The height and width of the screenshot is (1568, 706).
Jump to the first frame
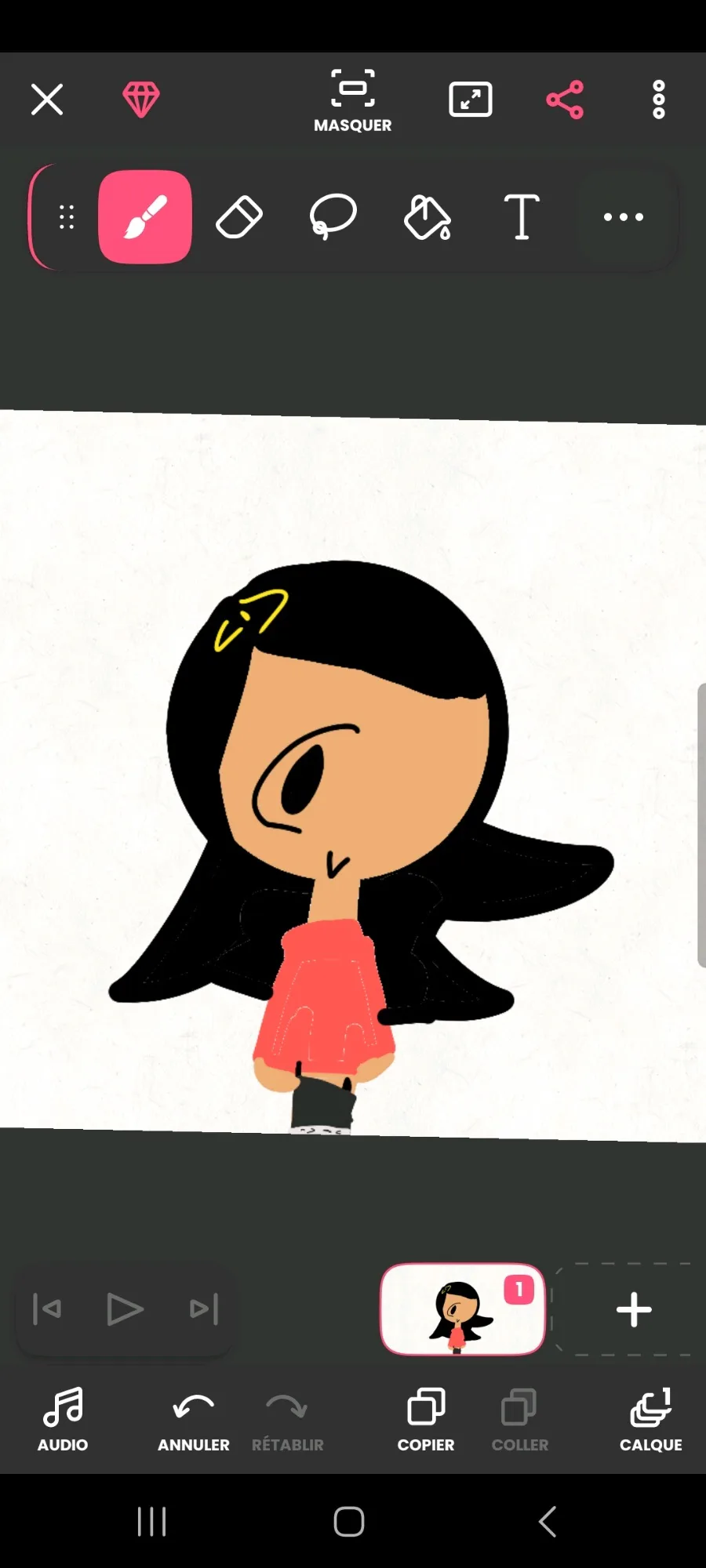47,1308
